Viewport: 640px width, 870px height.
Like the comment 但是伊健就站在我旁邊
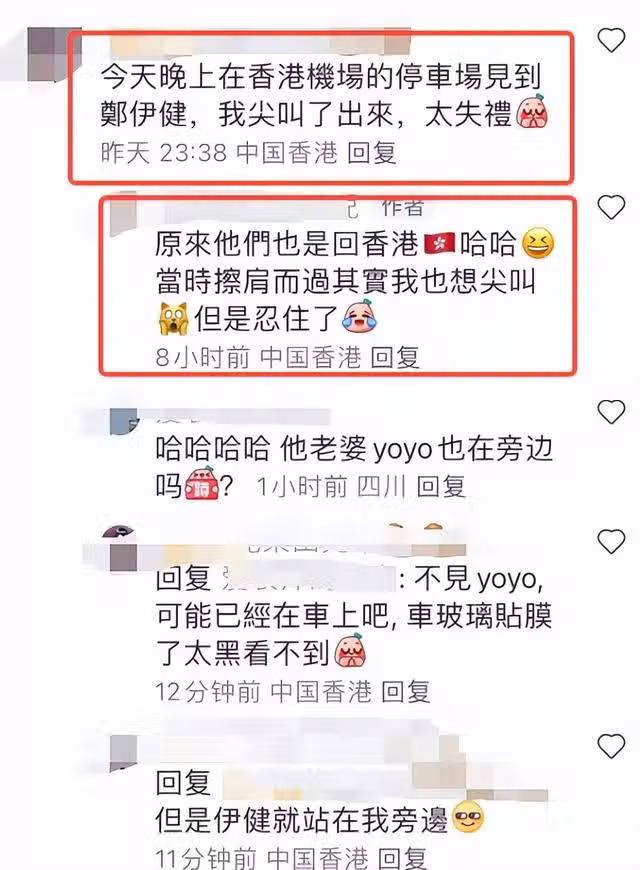tap(610, 745)
